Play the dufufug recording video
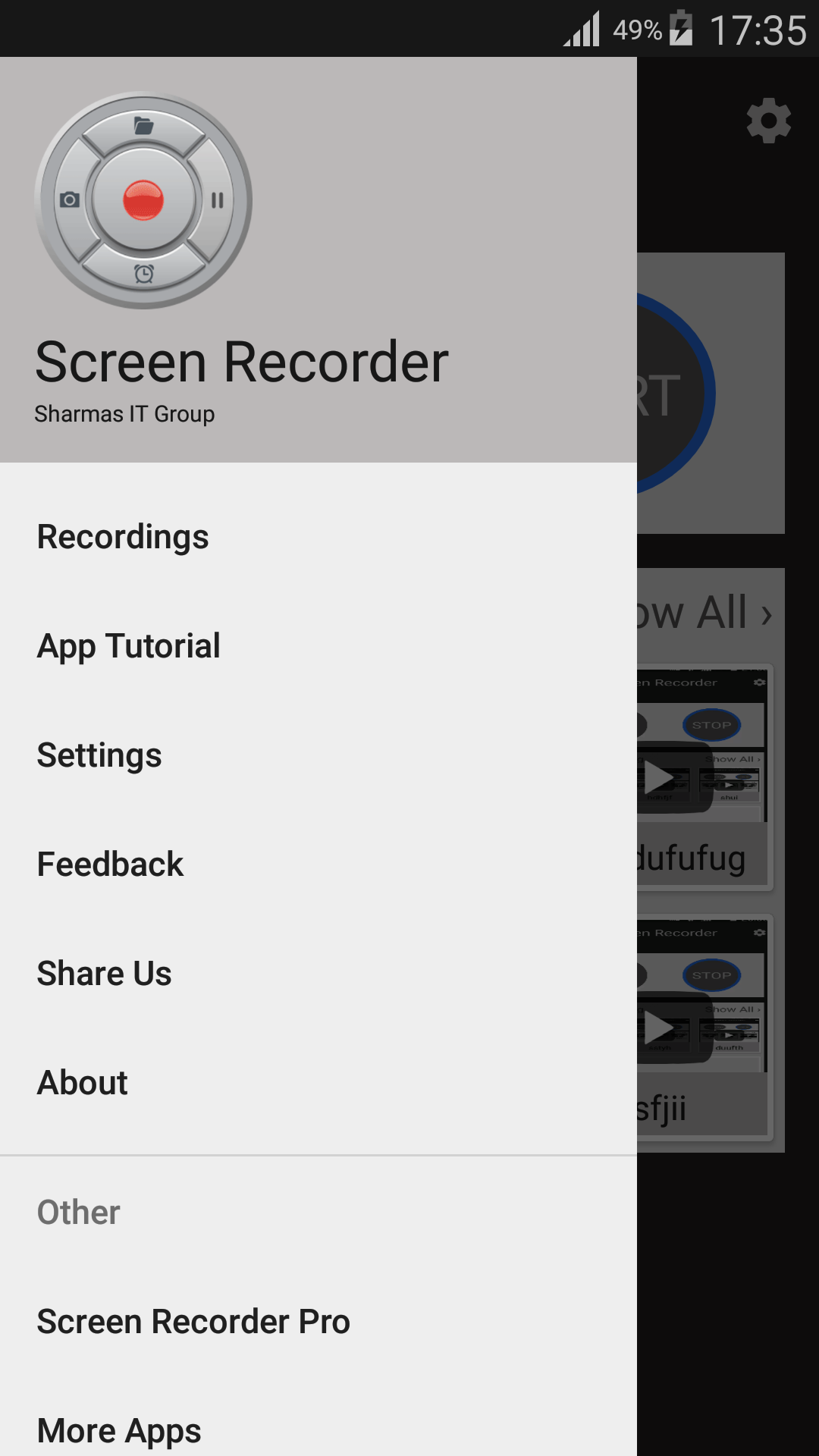Screen dimensions: 819x1456 (661, 777)
